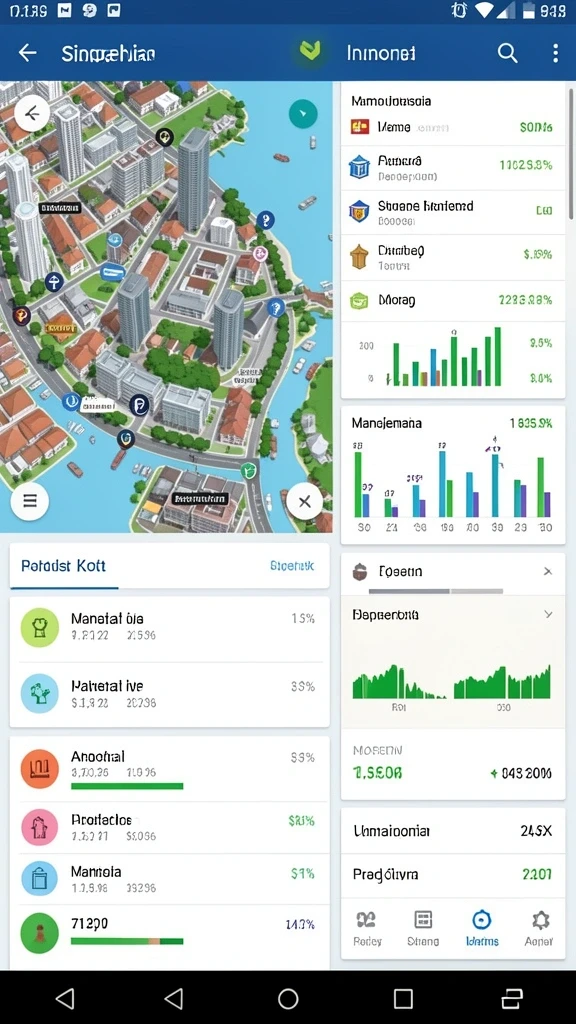Switch to the Idarms bottom tab

click(x=482, y=928)
